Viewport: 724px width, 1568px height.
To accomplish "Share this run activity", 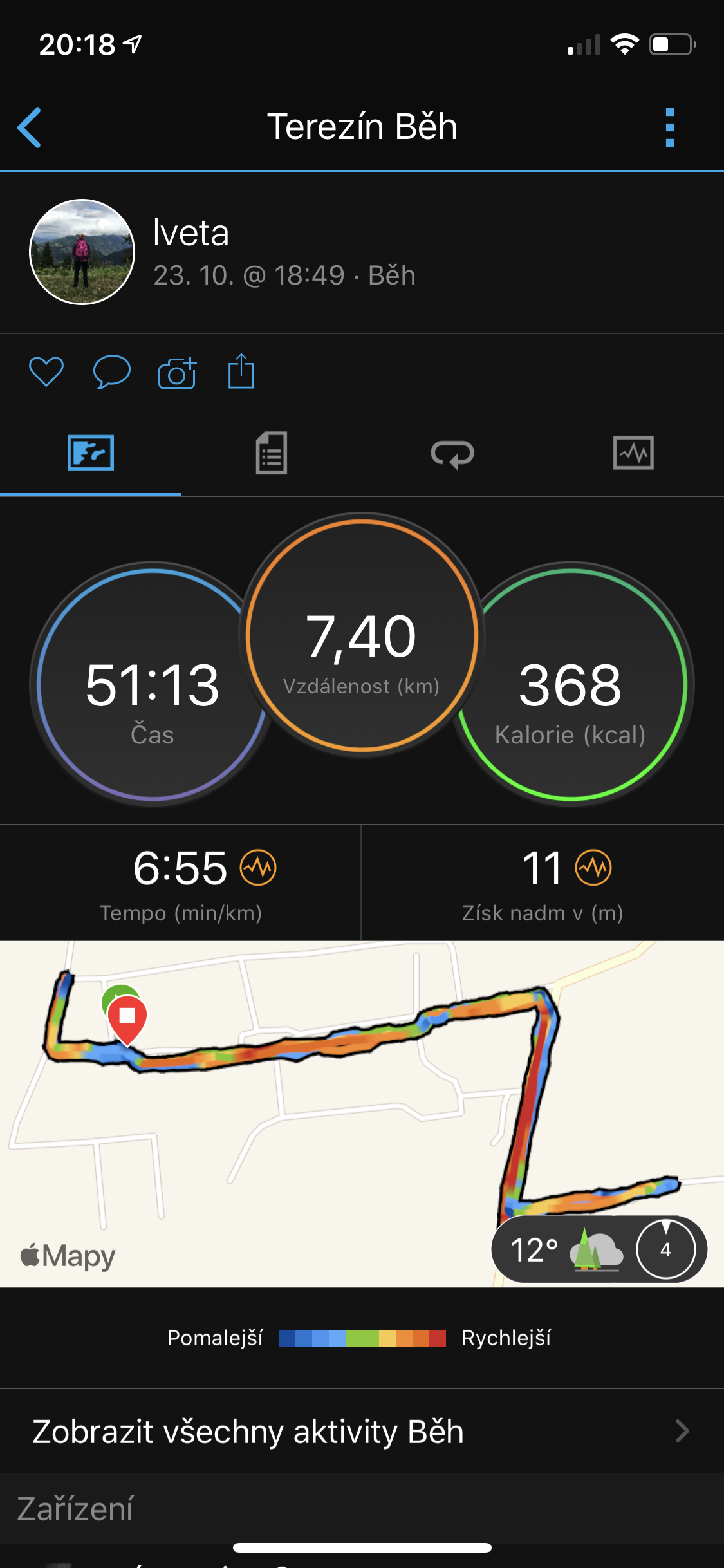I will coord(241,371).
